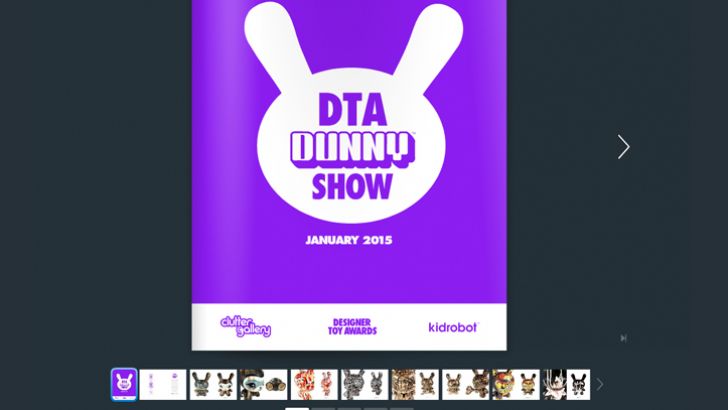
Task: Go to the next page arrow
Action: pyautogui.click(x=623, y=147)
